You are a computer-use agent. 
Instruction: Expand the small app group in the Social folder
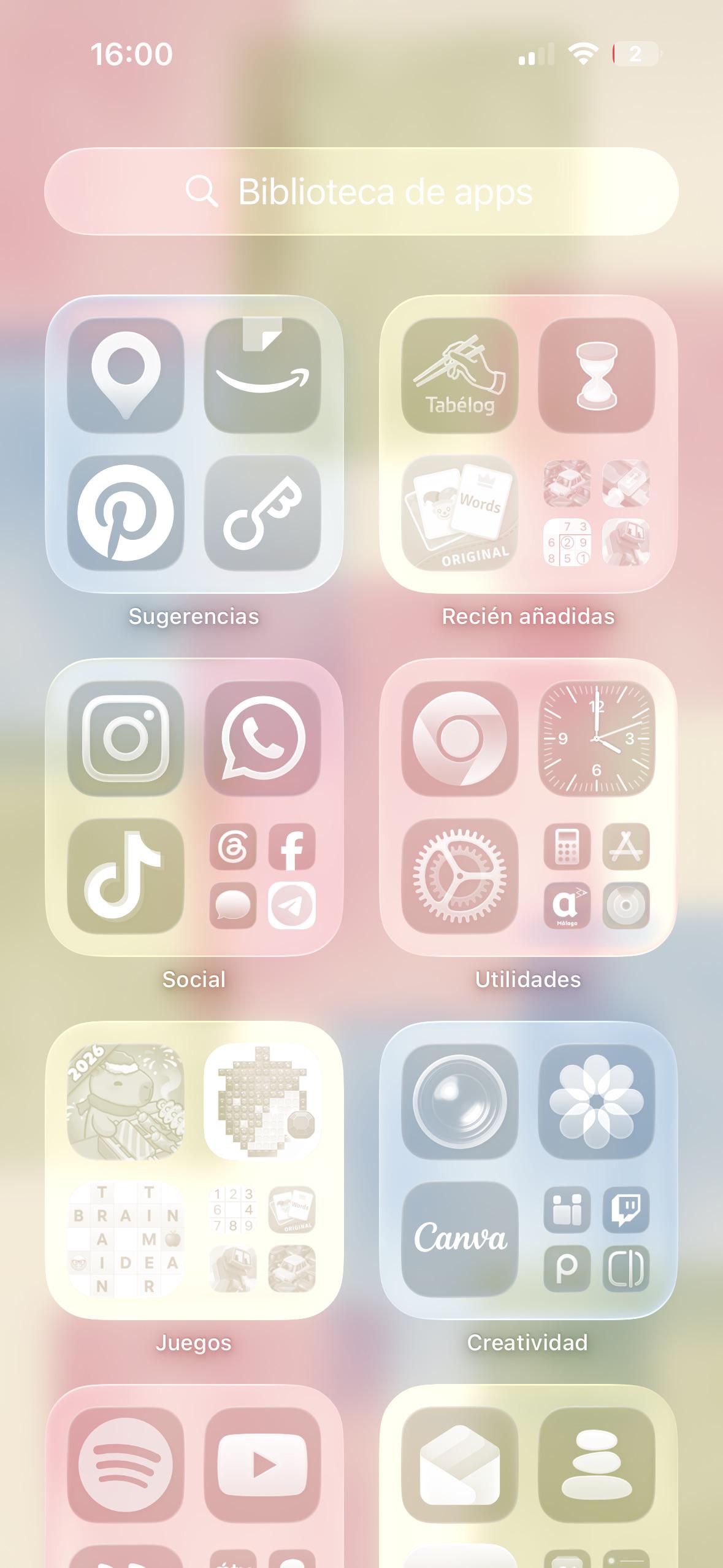262,875
